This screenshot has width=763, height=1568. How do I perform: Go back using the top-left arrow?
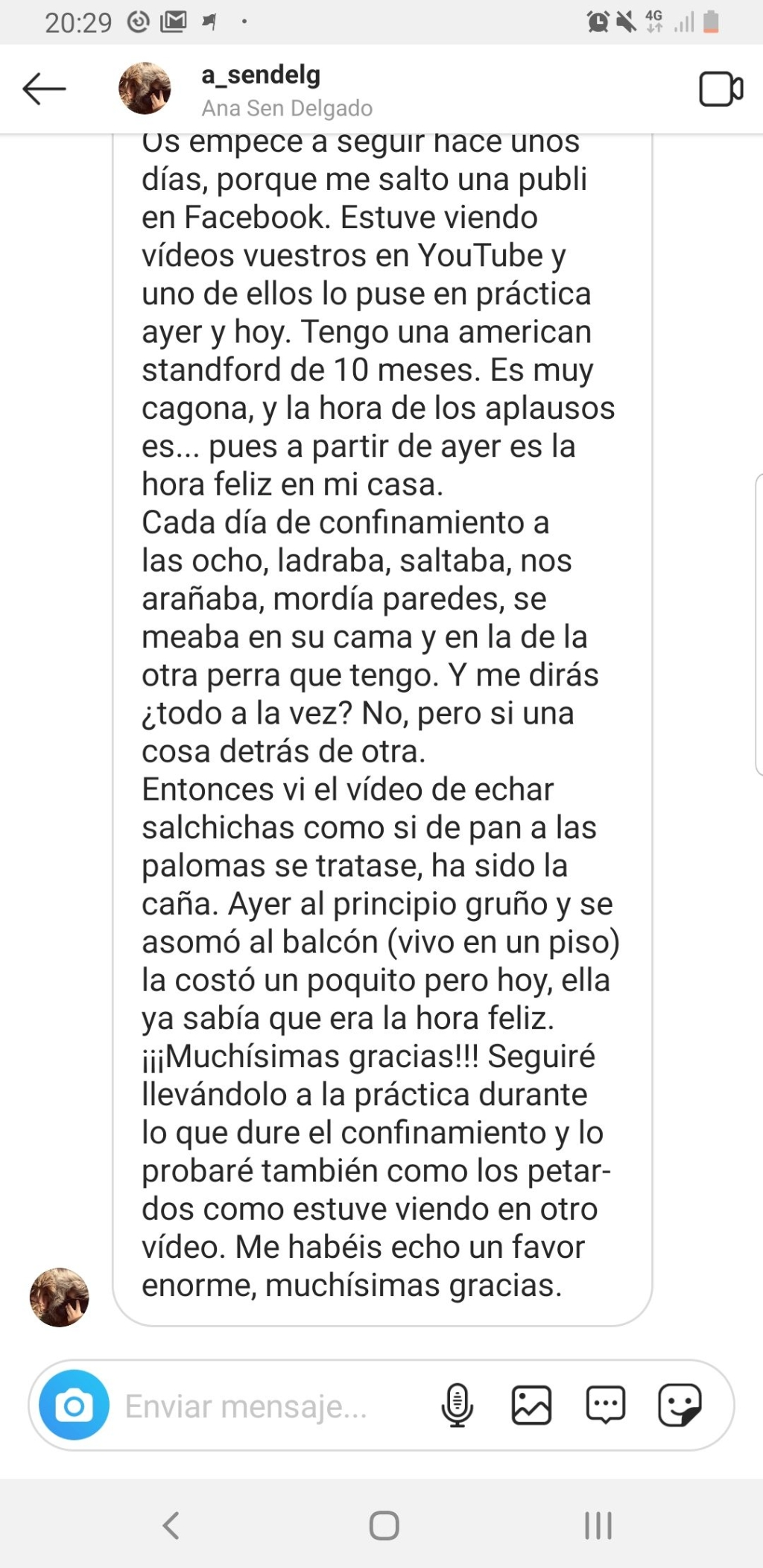point(44,89)
